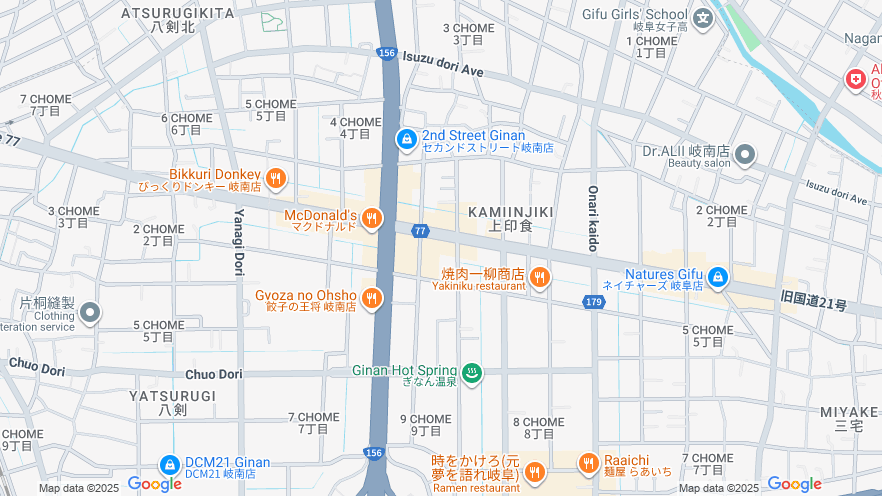Select the clothing alteration service pin
Image resolution: width=882 pixels, height=496 pixels.
tap(90, 313)
